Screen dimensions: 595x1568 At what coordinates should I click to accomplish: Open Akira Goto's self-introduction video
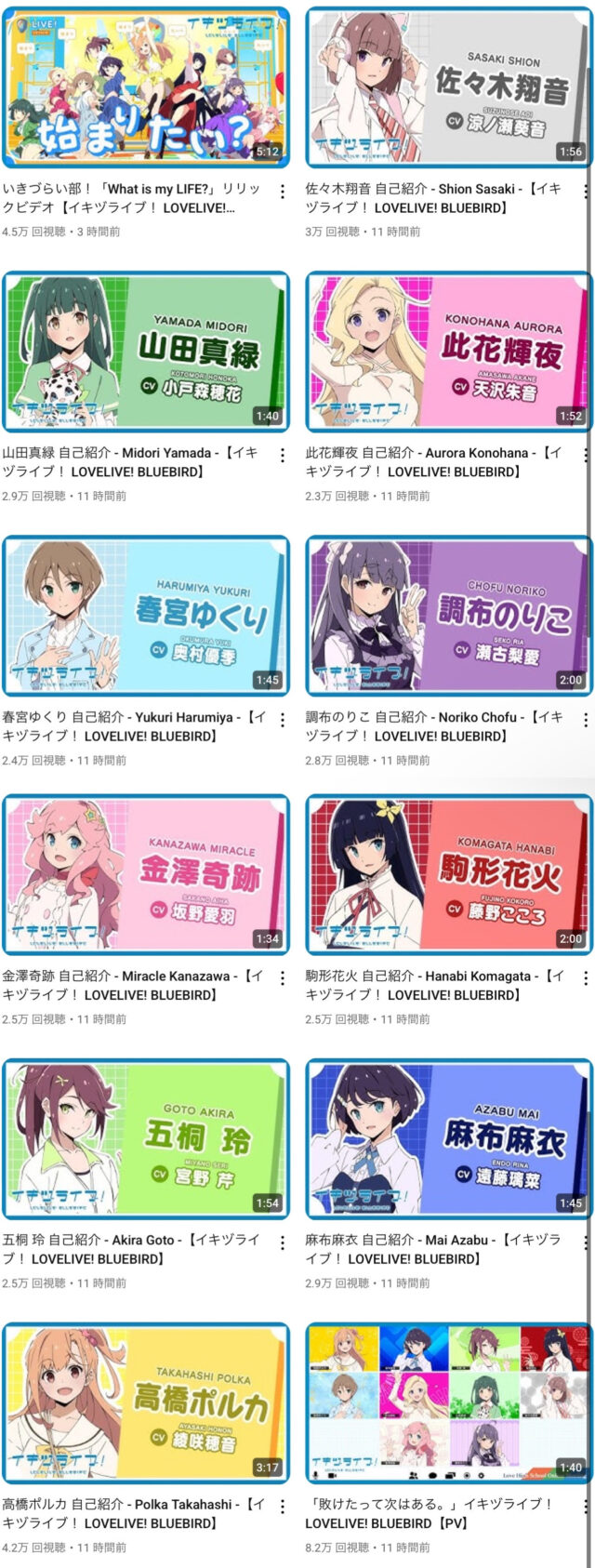tap(146, 1138)
